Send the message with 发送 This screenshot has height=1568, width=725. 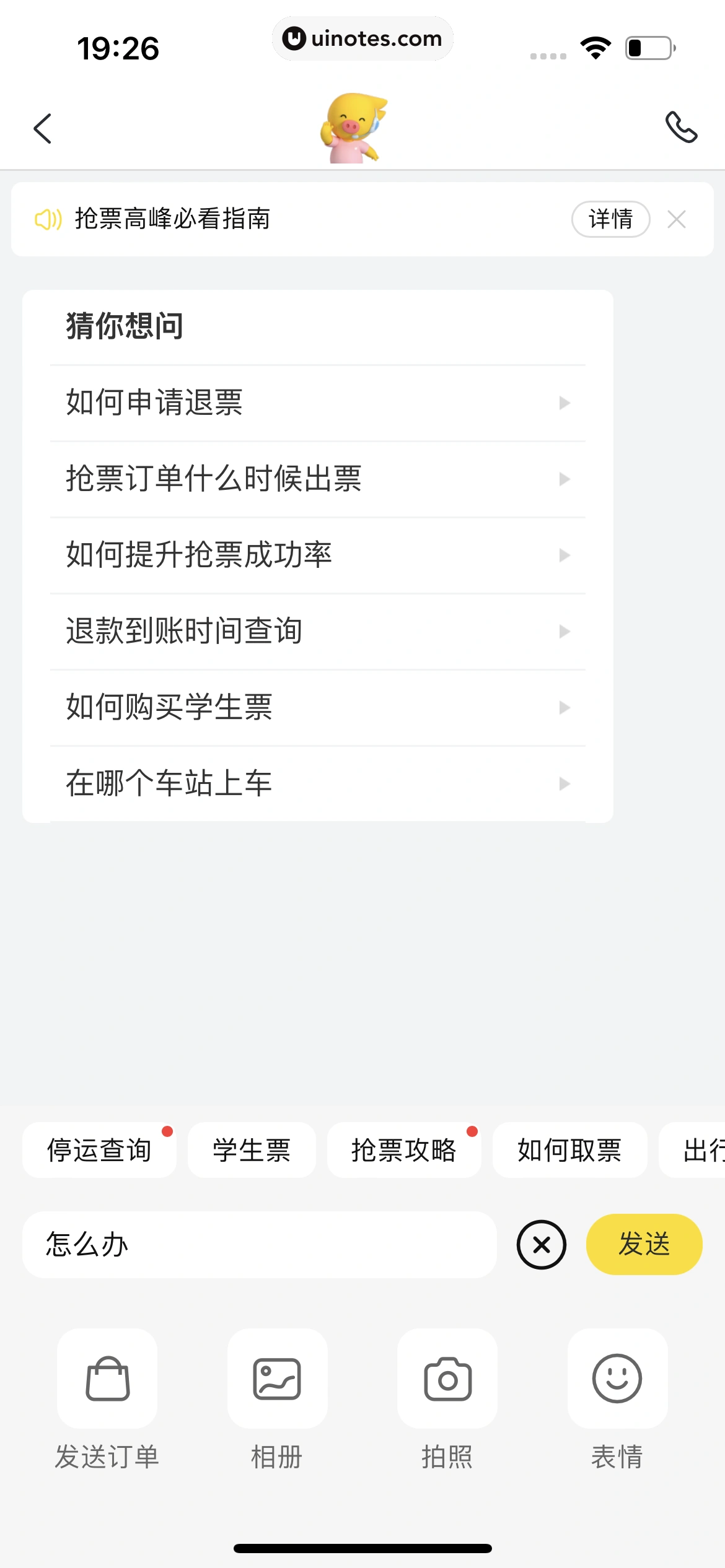click(x=644, y=1245)
